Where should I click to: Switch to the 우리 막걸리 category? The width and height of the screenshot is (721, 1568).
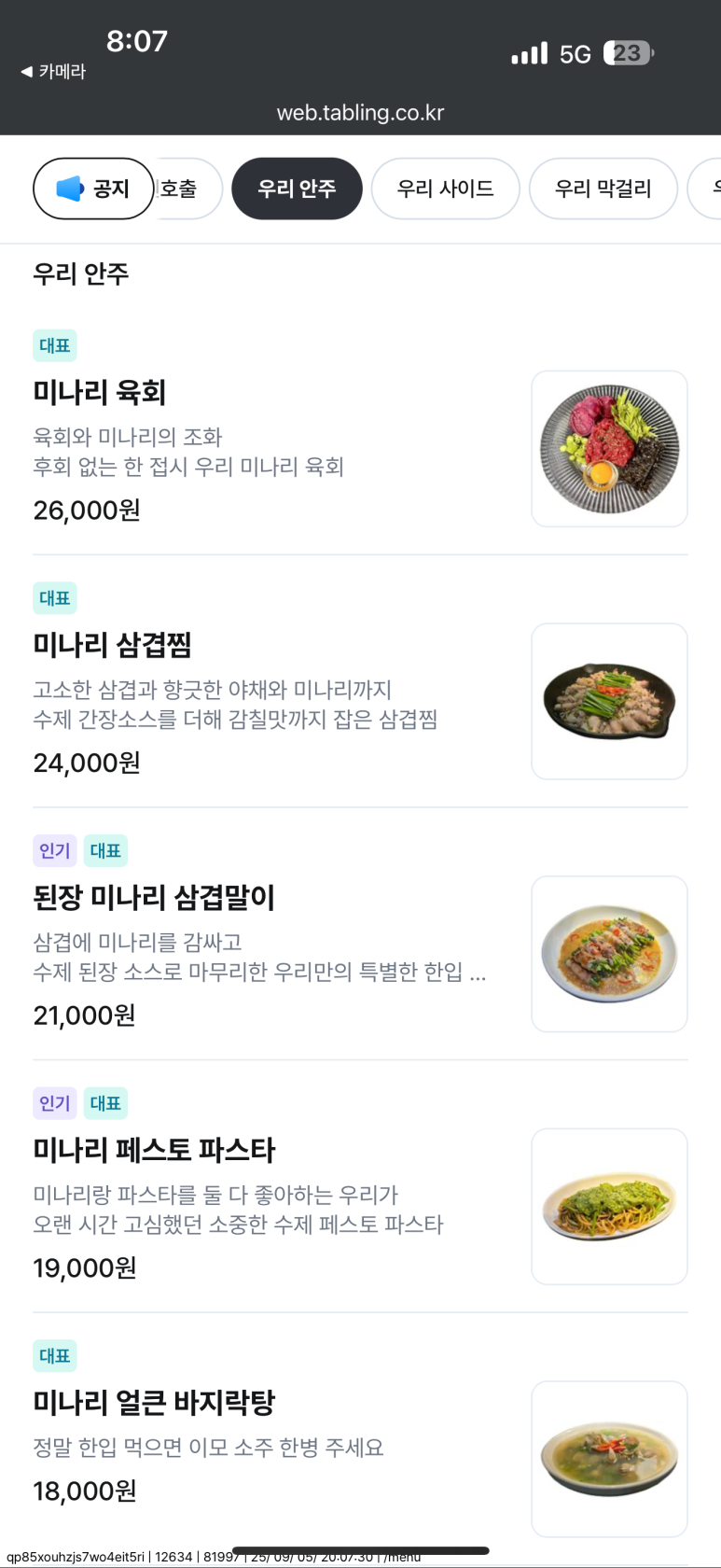pyautogui.click(x=603, y=189)
